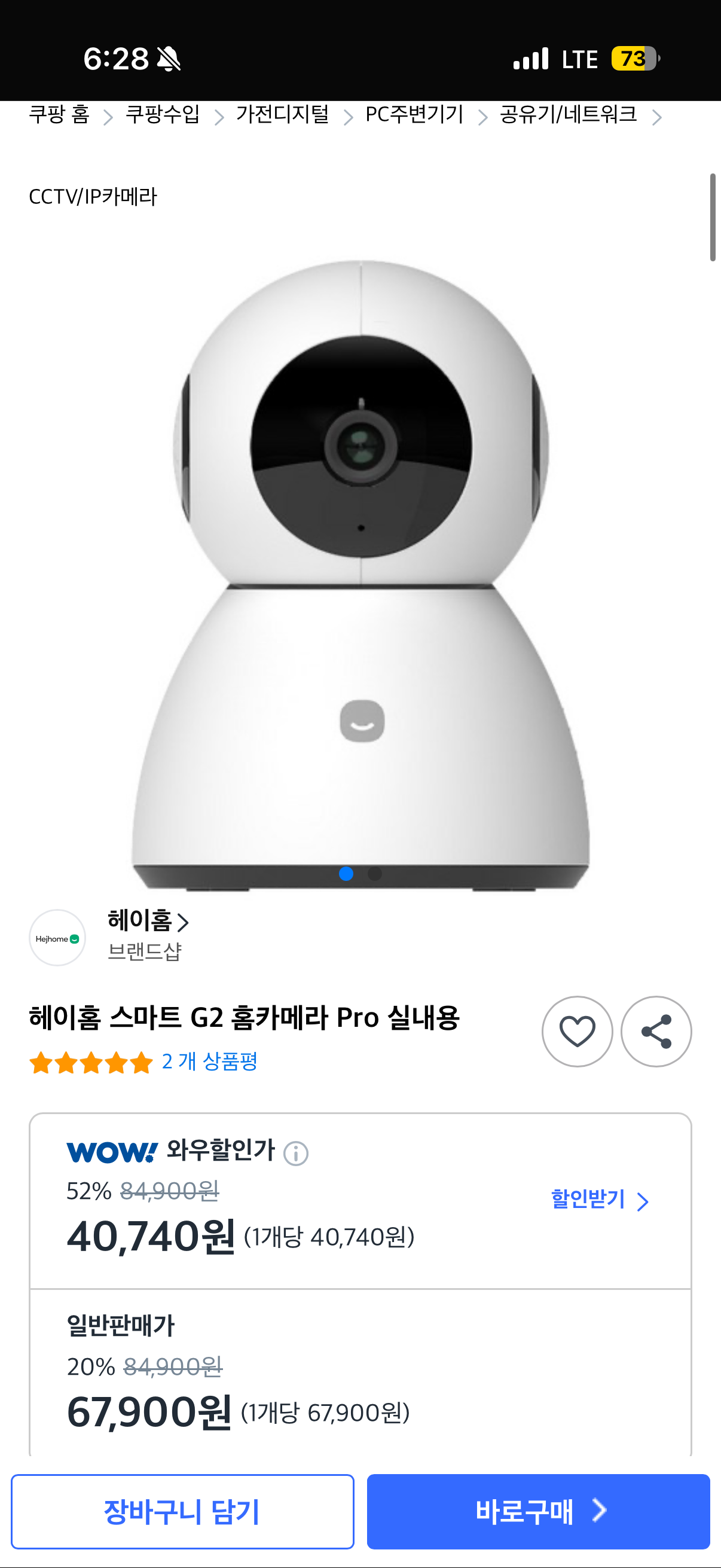721x1568 pixels.
Task: Expand the breadcrumb after 공유기/네트워크
Action: tap(657, 116)
